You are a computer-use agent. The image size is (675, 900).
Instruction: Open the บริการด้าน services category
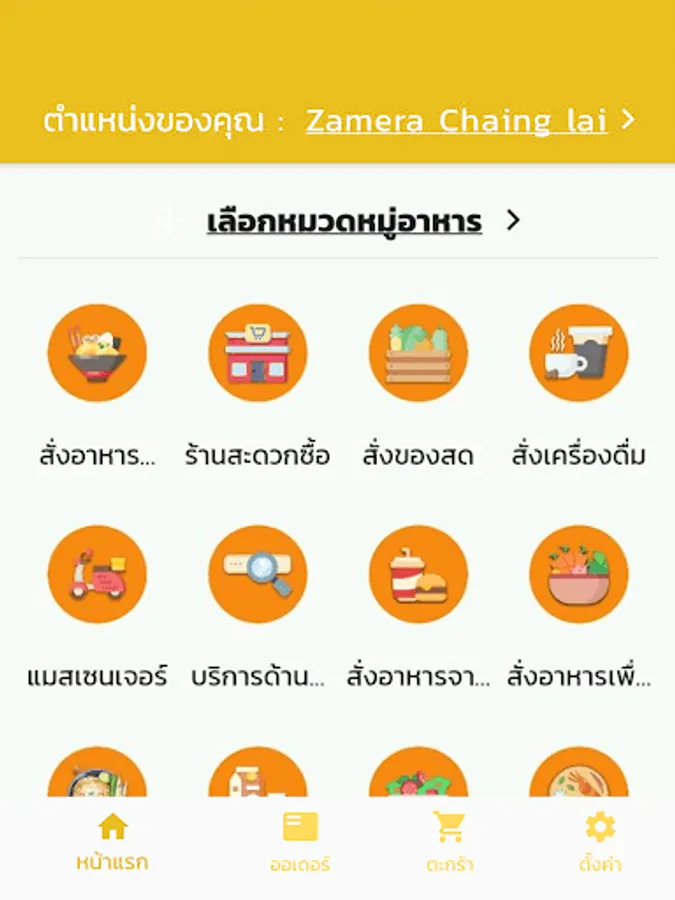(257, 574)
